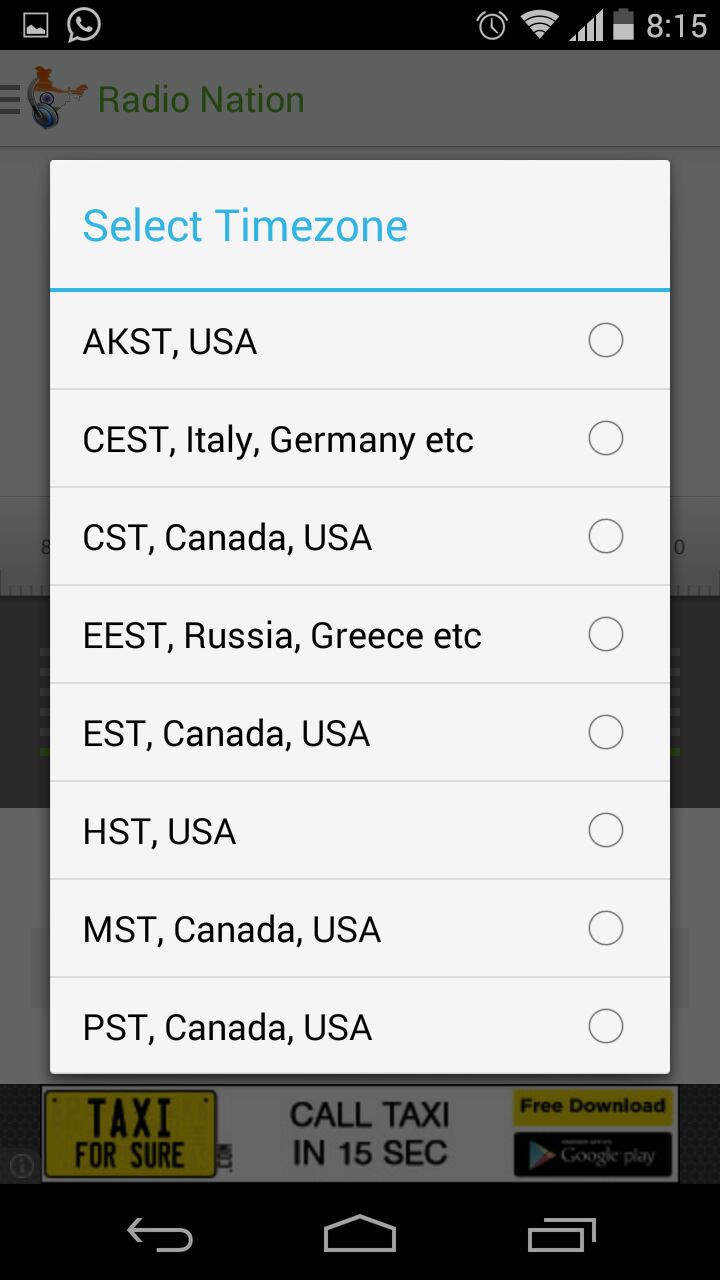The image size is (720, 1280).
Task: Select EEST, Russia, Greece etc
Action: [x=360, y=635]
